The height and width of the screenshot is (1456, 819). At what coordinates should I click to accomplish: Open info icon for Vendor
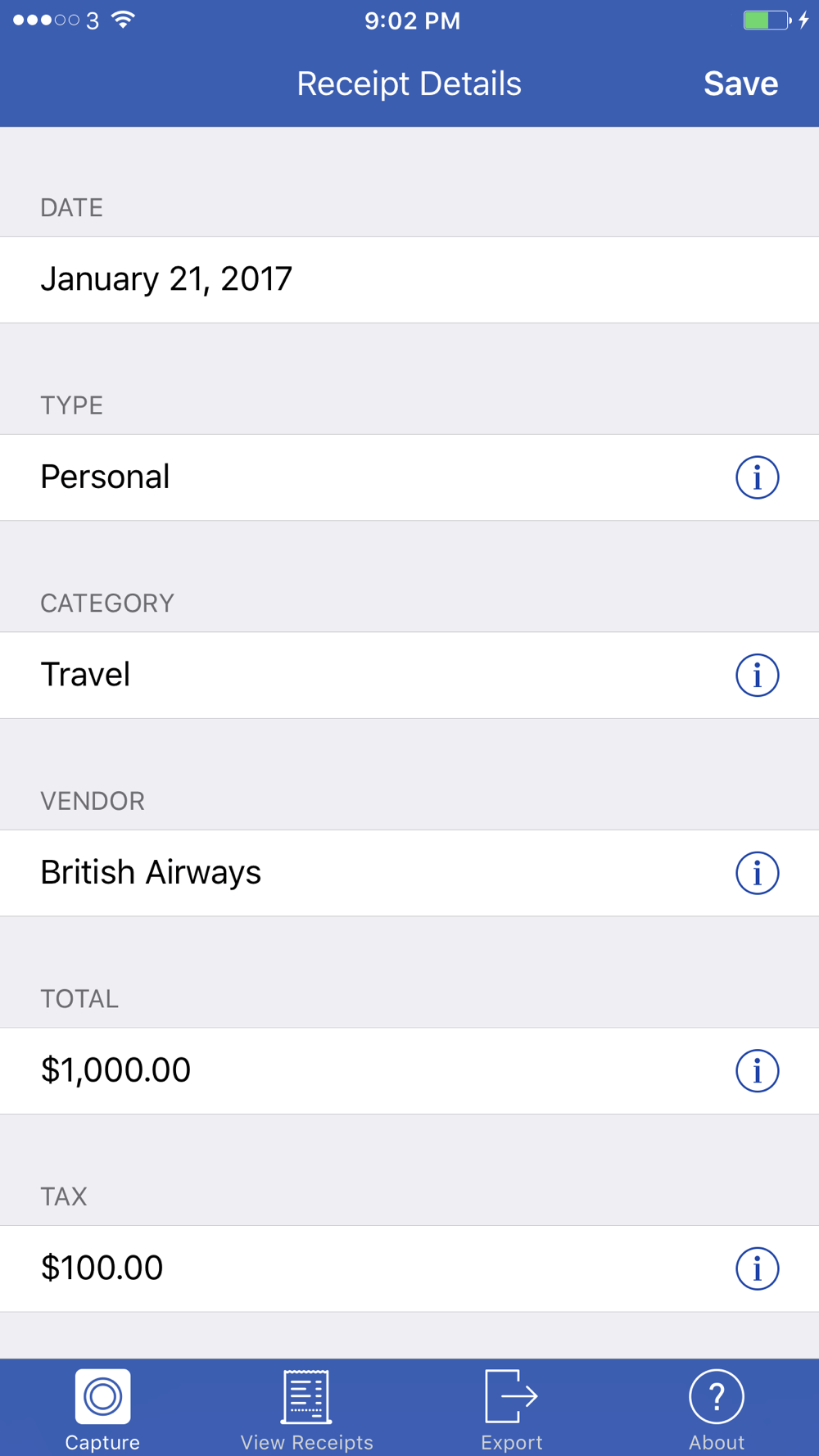click(x=757, y=873)
